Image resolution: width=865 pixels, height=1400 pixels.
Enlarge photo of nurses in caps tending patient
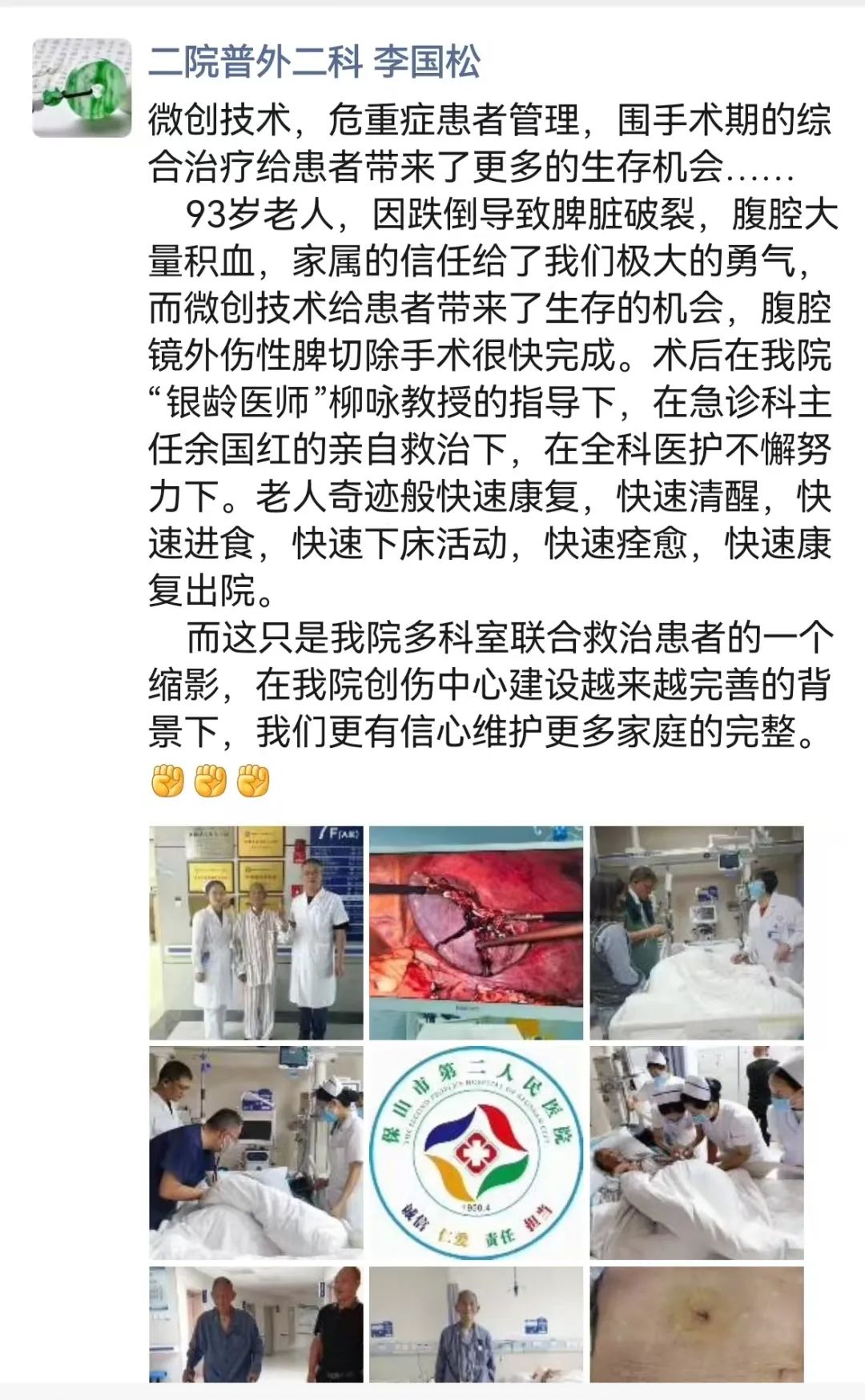coord(697,1153)
